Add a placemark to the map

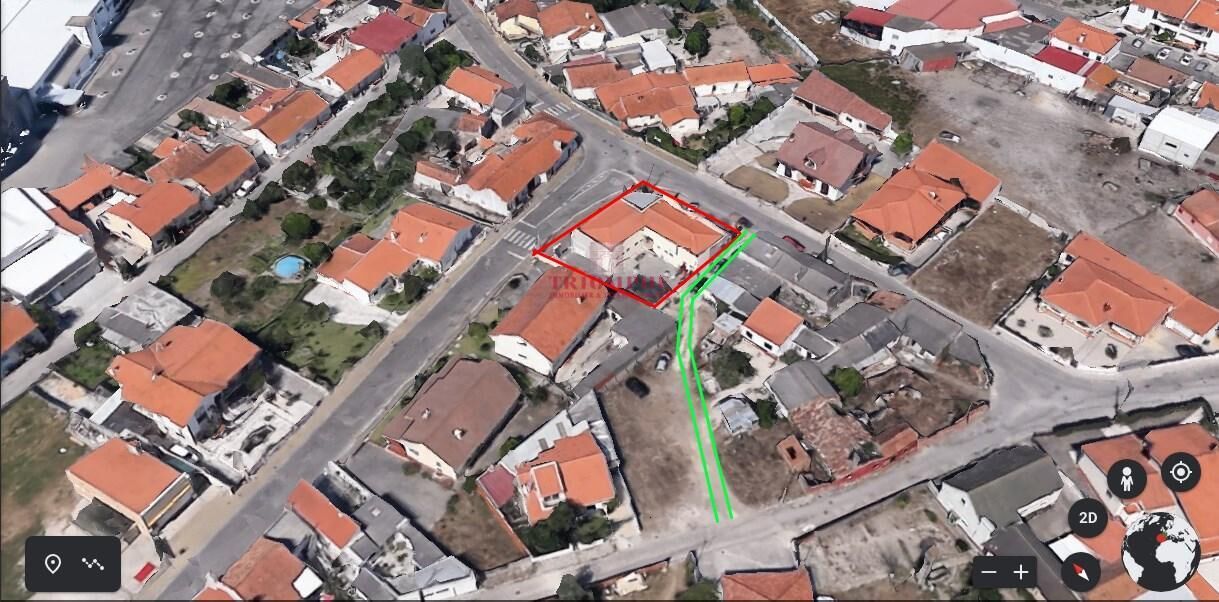click(53, 564)
